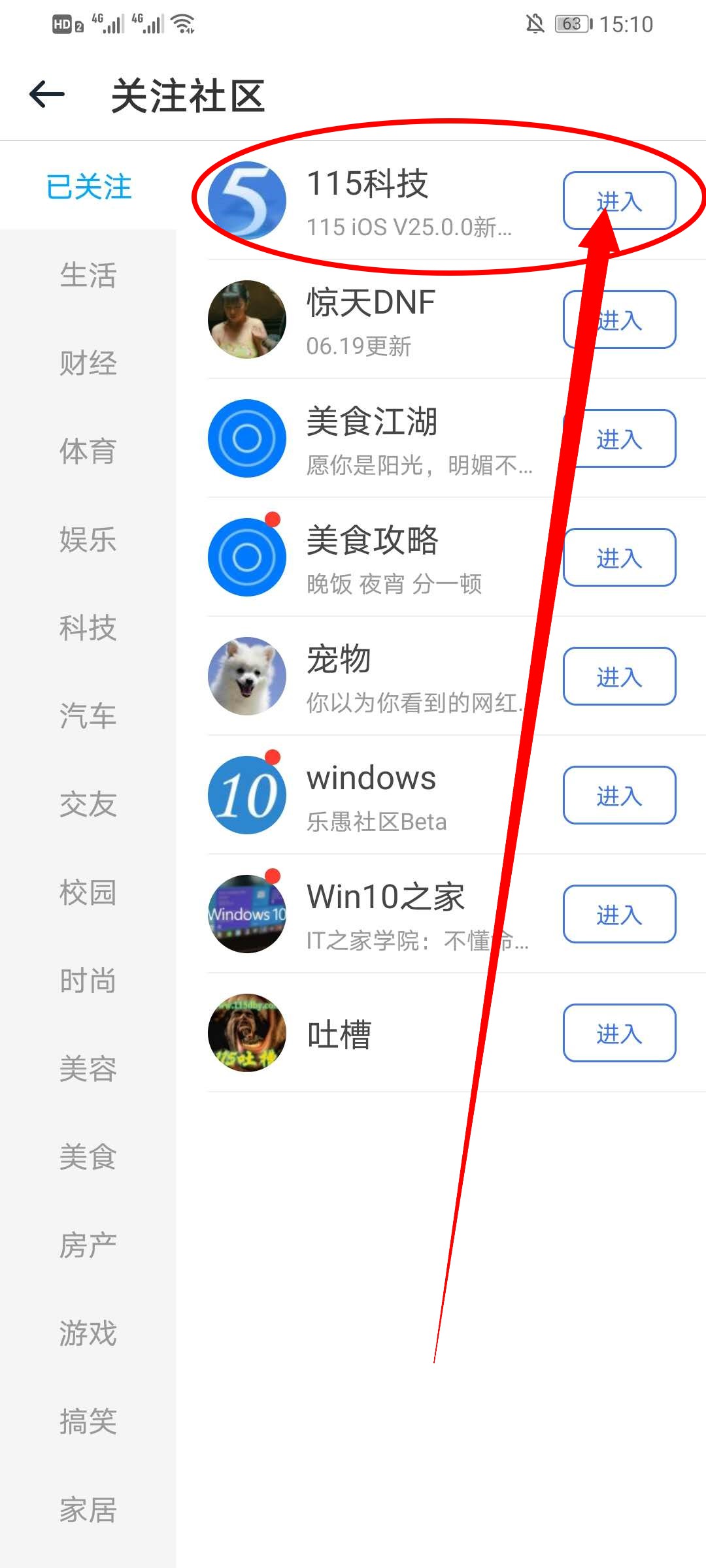Go back using the top-left arrow
706x1568 pixels.
tap(47, 95)
